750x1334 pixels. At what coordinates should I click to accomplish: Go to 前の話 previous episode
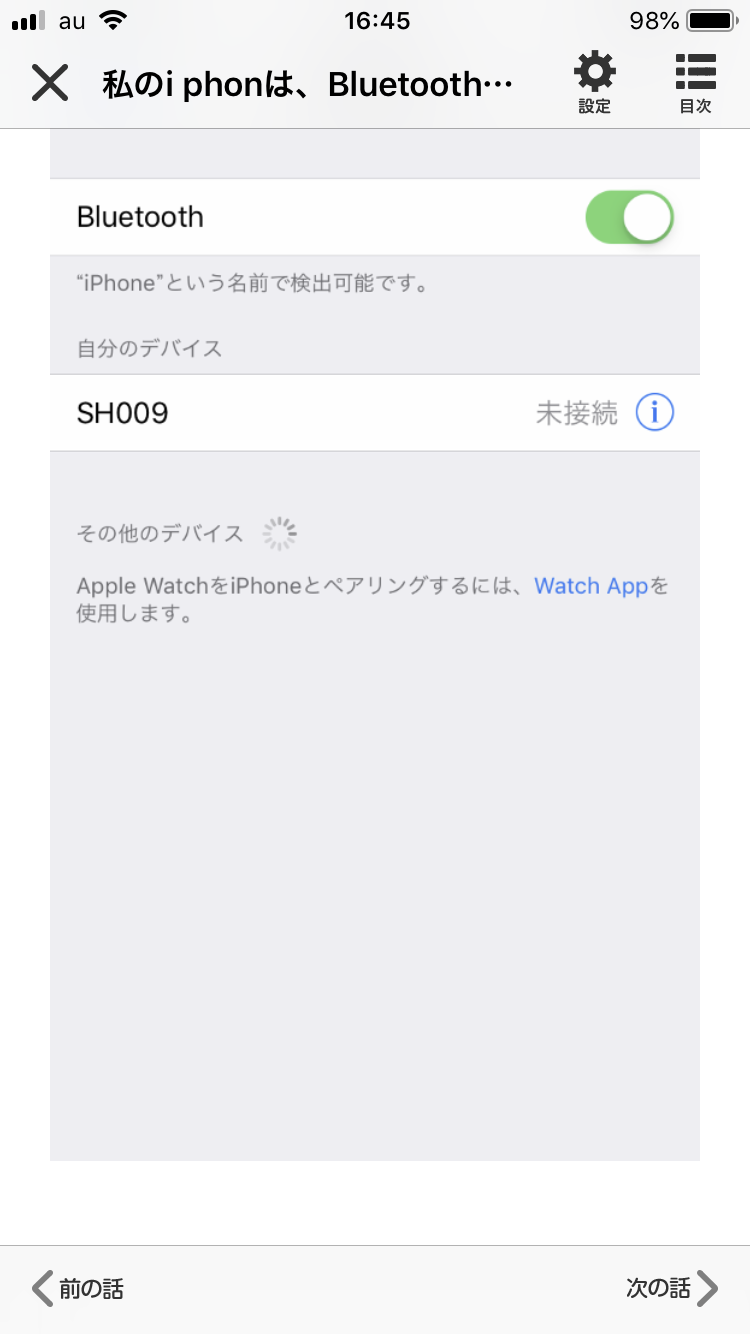tap(78, 1288)
